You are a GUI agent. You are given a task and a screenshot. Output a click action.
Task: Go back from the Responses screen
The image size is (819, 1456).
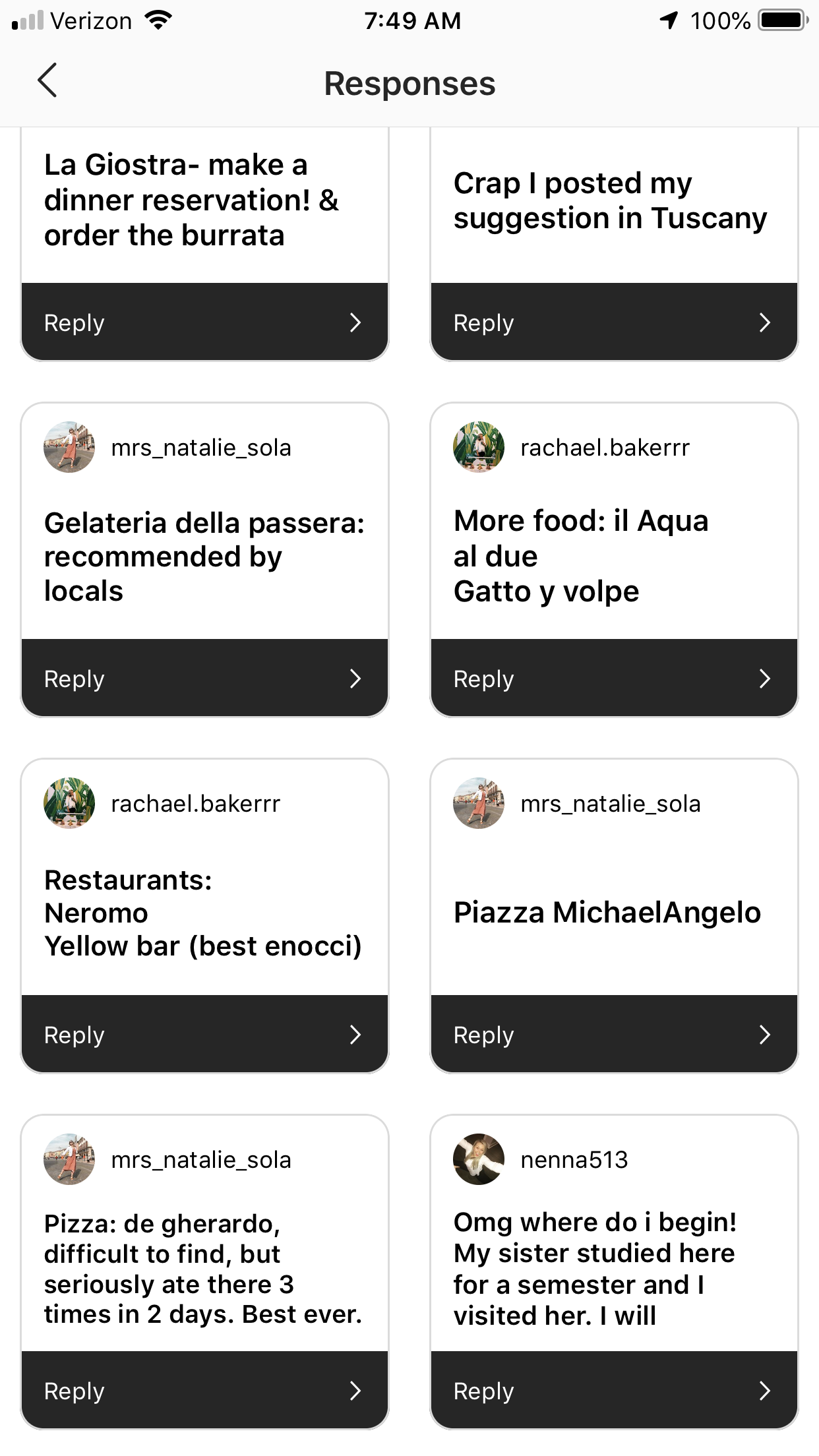[47, 81]
